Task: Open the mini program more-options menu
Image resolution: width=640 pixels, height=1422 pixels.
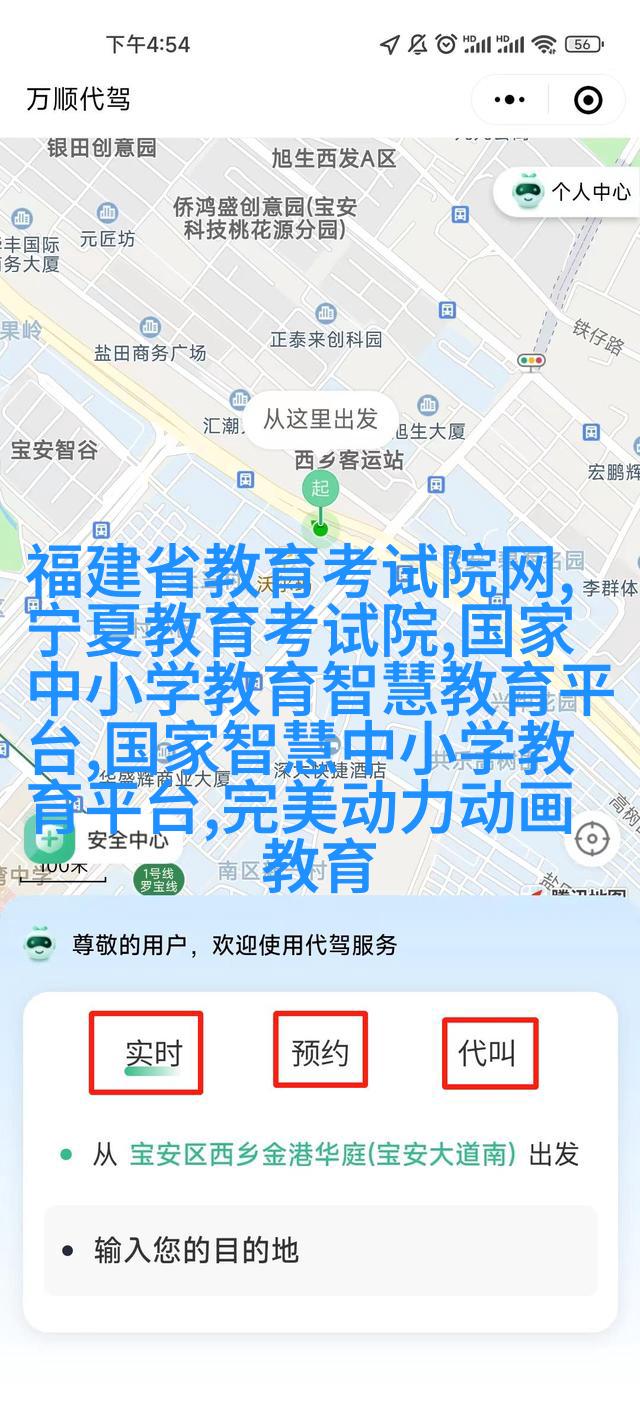Action: click(x=510, y=99)
